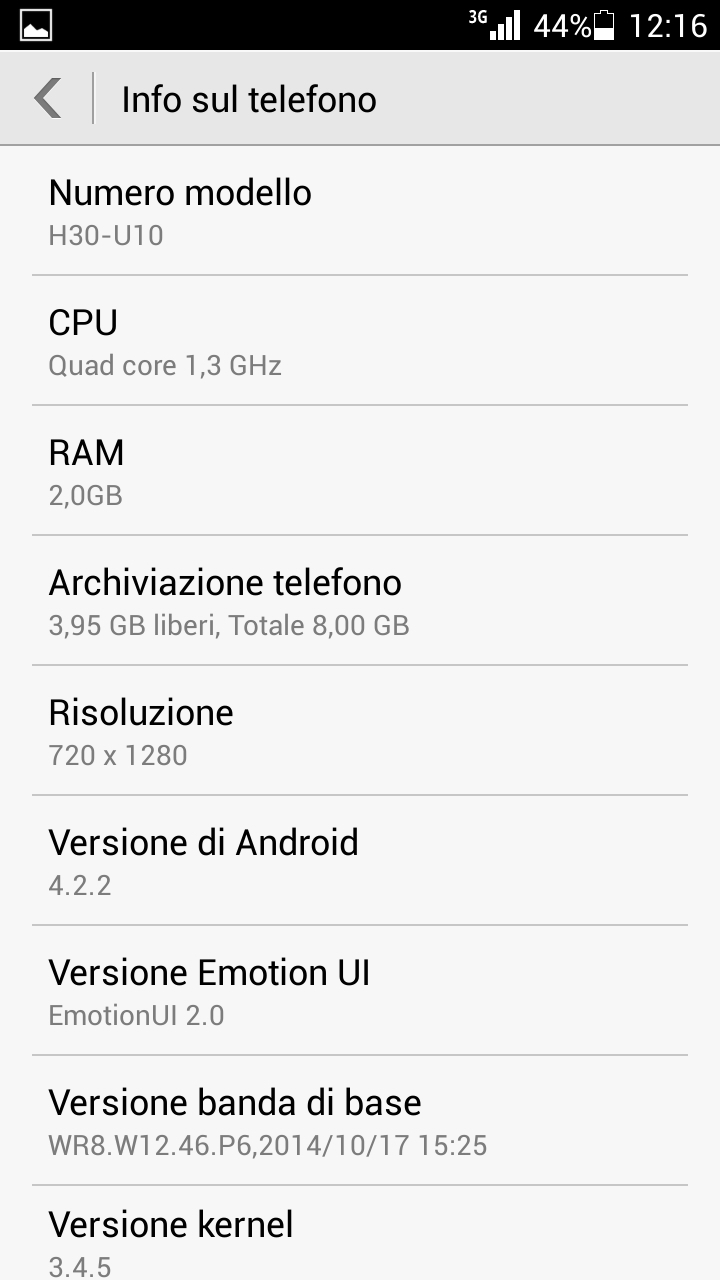Tap the Versione di Android row
The width and height of the screenshot is (720, 1280).
360,860
